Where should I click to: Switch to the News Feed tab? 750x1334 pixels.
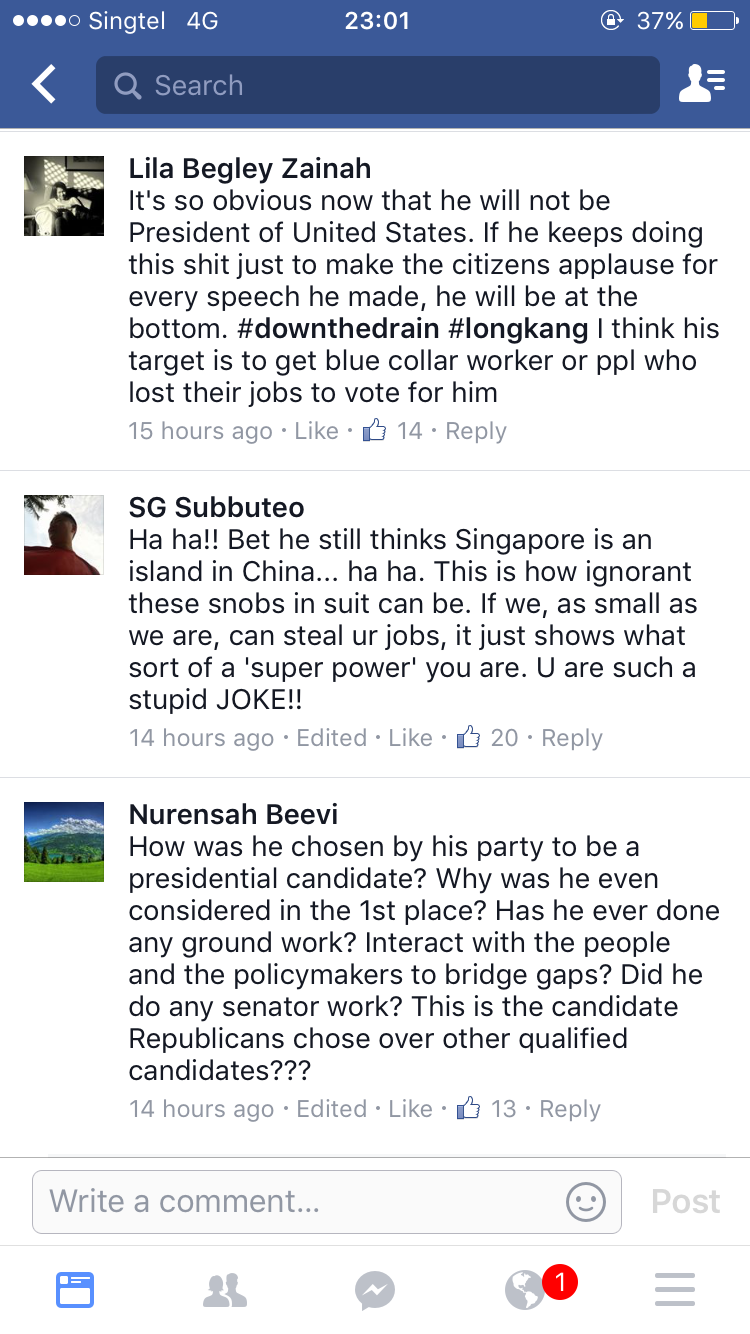[x=75, y=1290]
